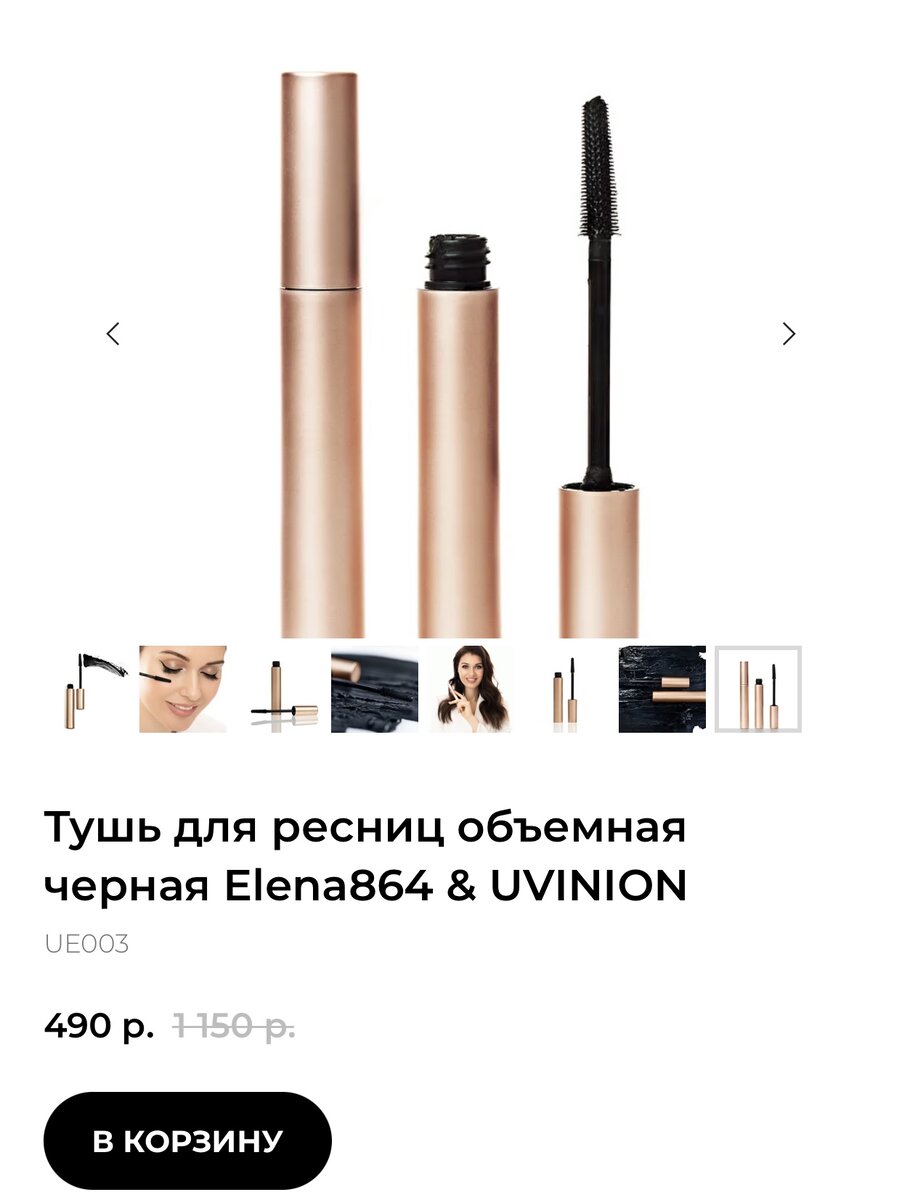This screenshot has width=902, height=1200.
Task: Select the thumbnail of woman applying mascara
Action: tap(183, 689)
